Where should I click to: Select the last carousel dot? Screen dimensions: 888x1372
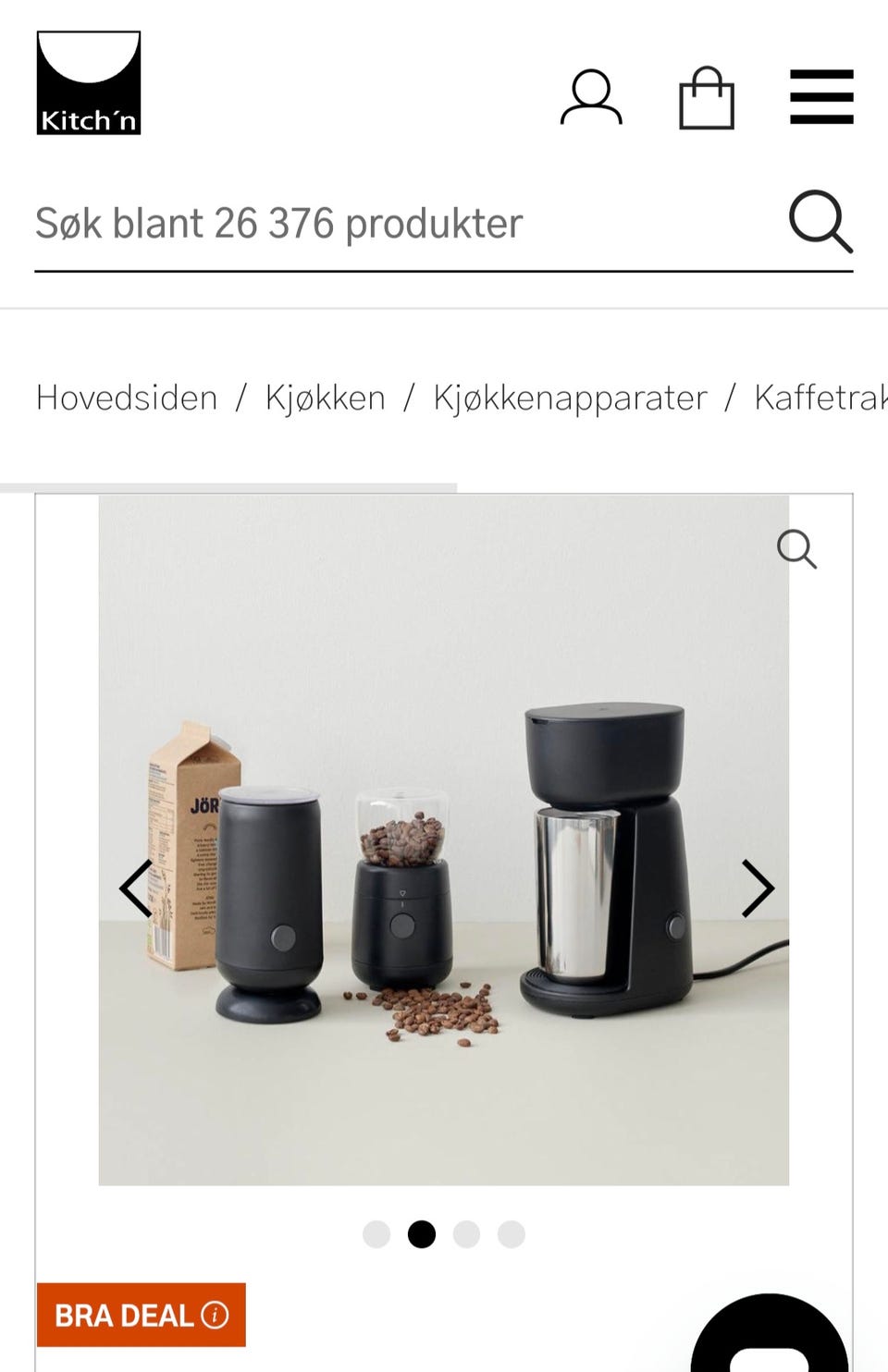pyautogui.click(x=512, y=1234)
